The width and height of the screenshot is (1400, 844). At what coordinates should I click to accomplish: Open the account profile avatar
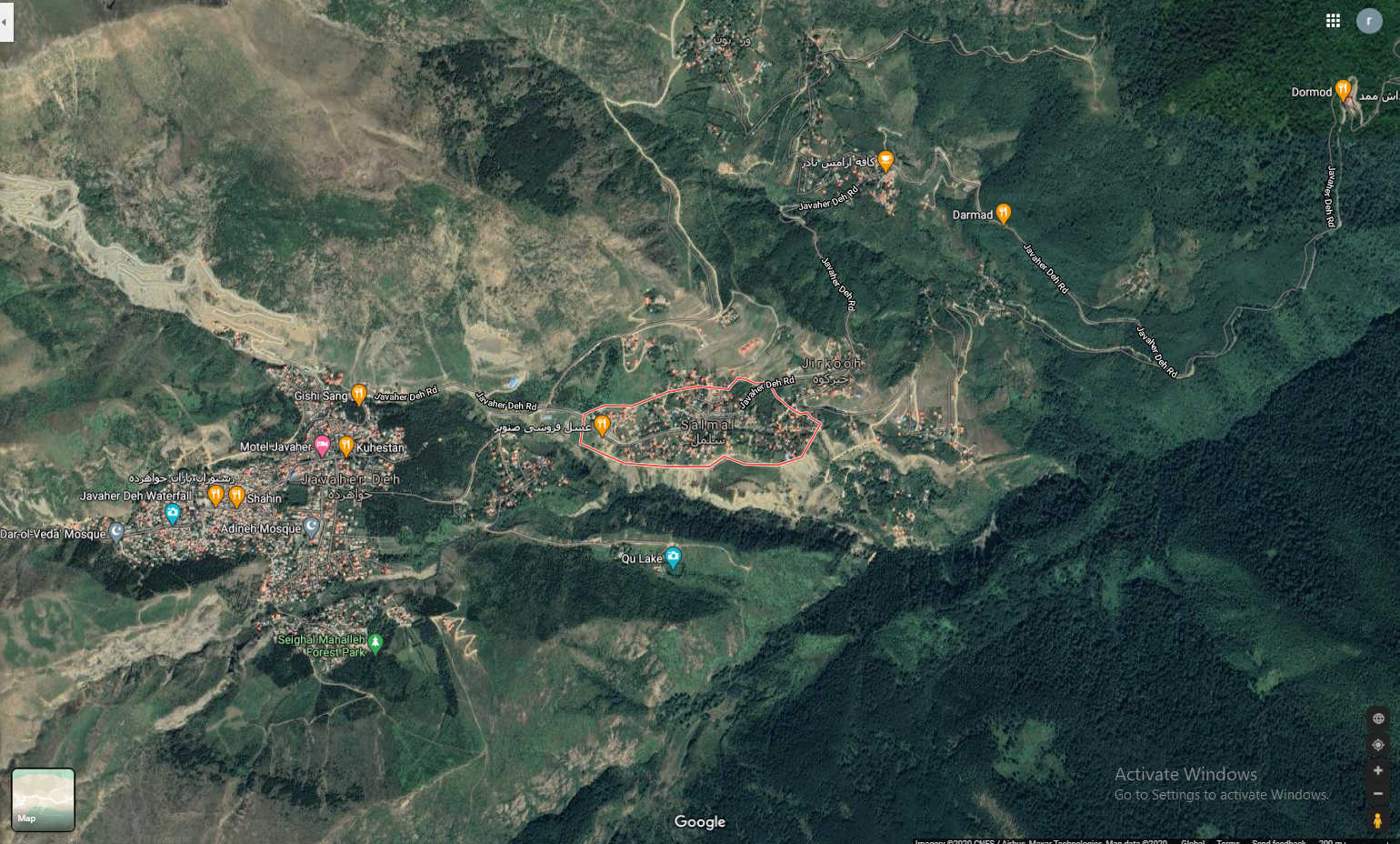(1369, 20)
